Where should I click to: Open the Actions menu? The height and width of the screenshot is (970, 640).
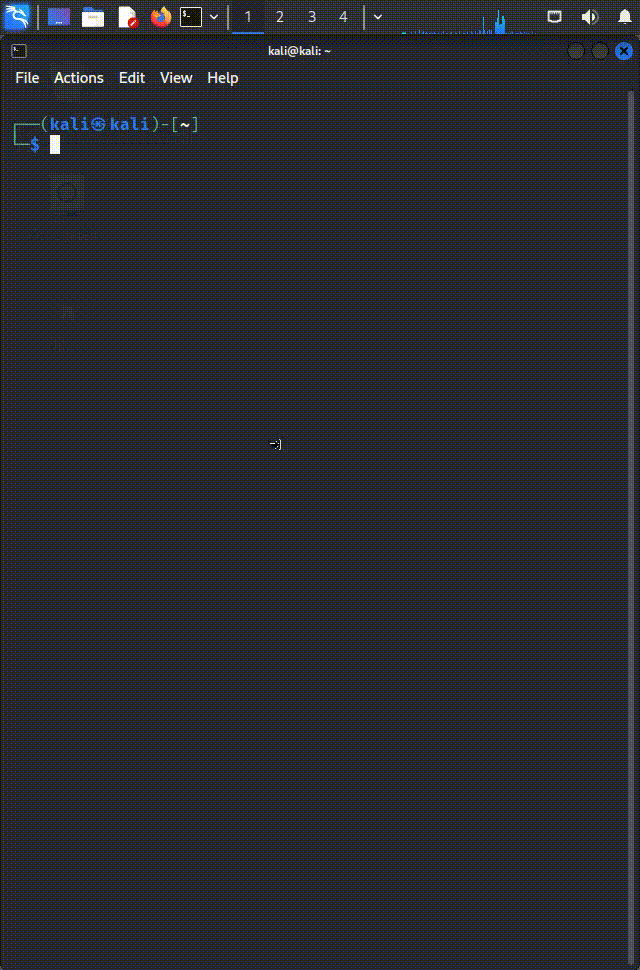(x=78, y=78)
